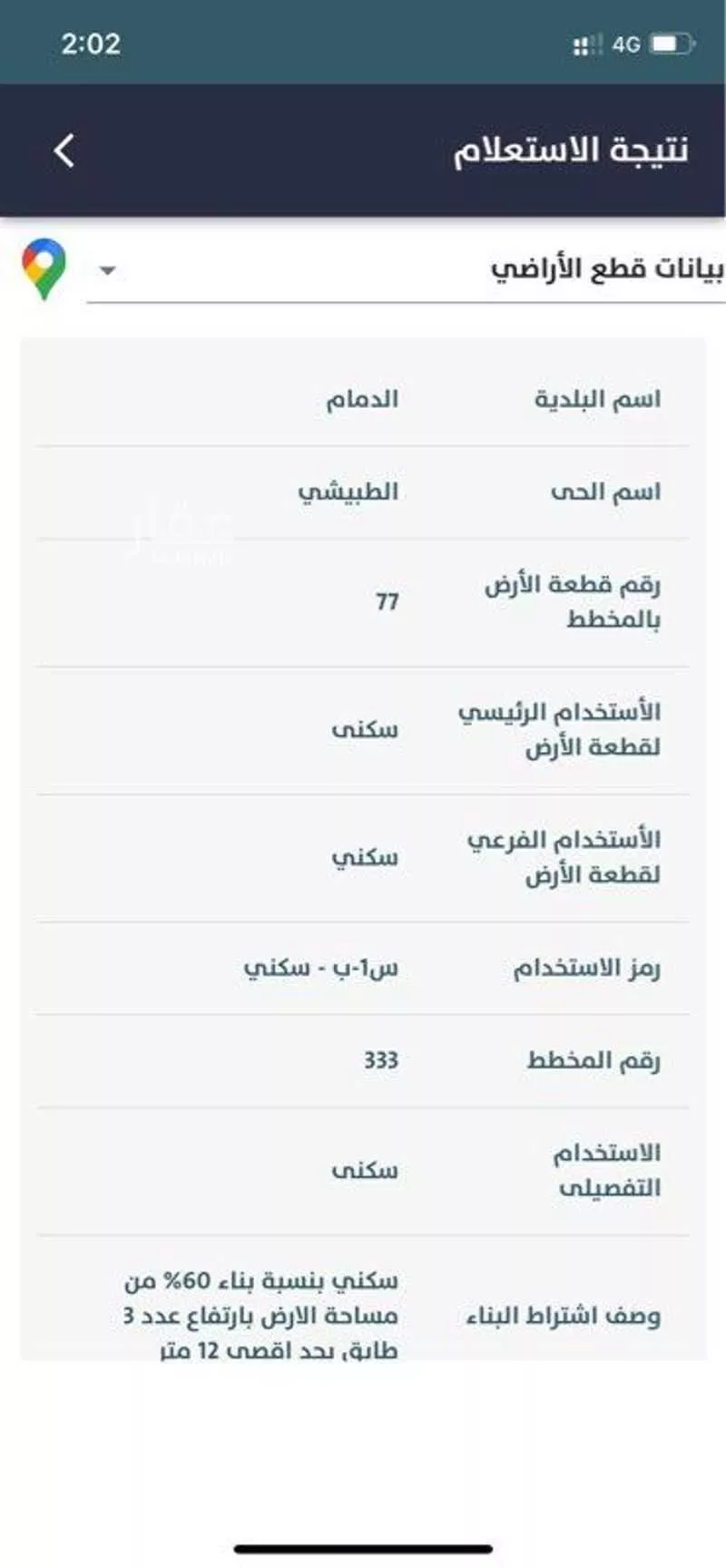The height and width of the screenshot is (1568, 726).
Task: Tap parcel number 77 field
Action: point(388,600)
